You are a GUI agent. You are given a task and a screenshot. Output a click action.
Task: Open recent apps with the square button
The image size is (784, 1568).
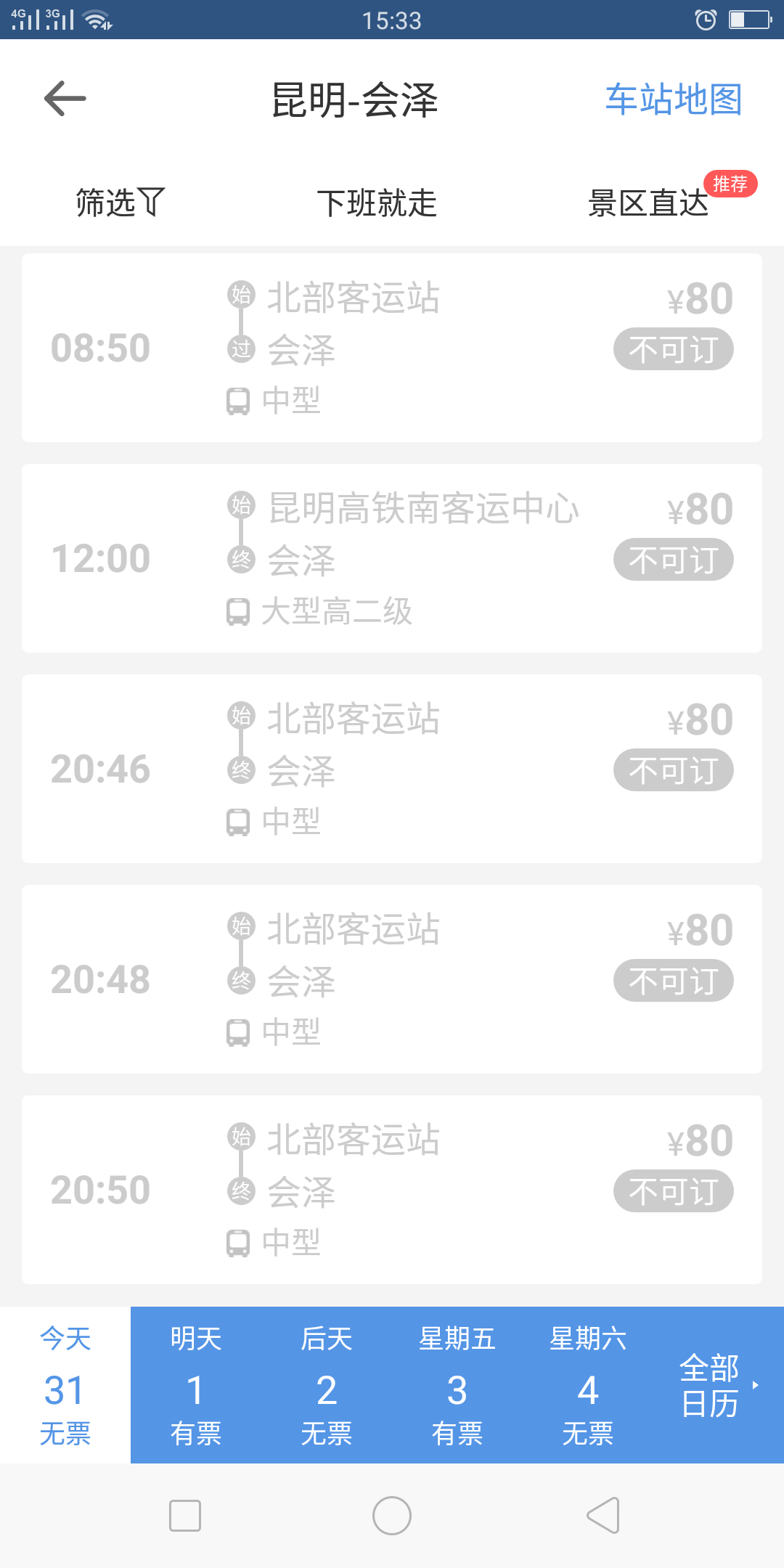pyautogui.click(x=185, y=1516)
